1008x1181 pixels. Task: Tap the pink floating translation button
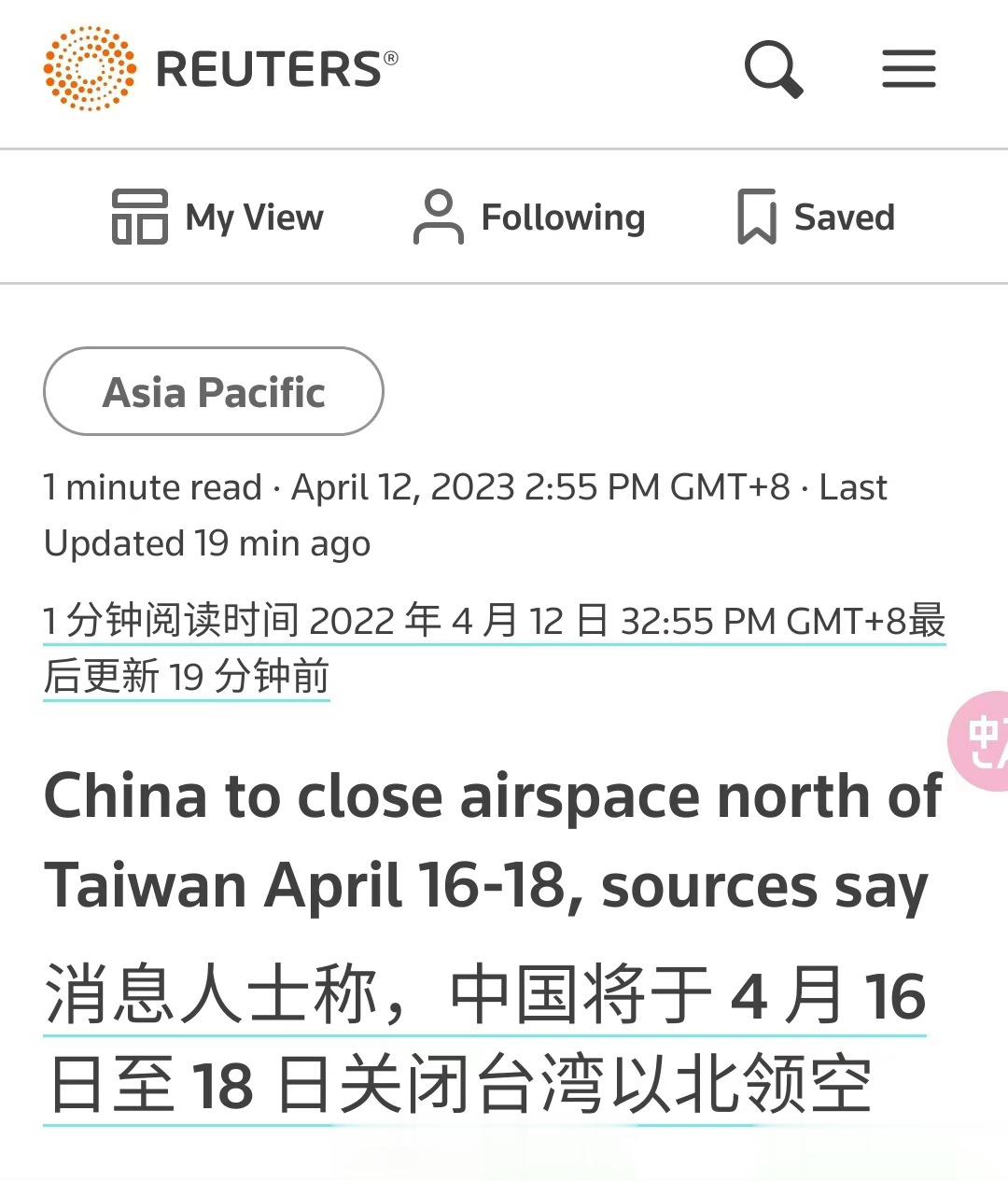click(x=982, y=742)
